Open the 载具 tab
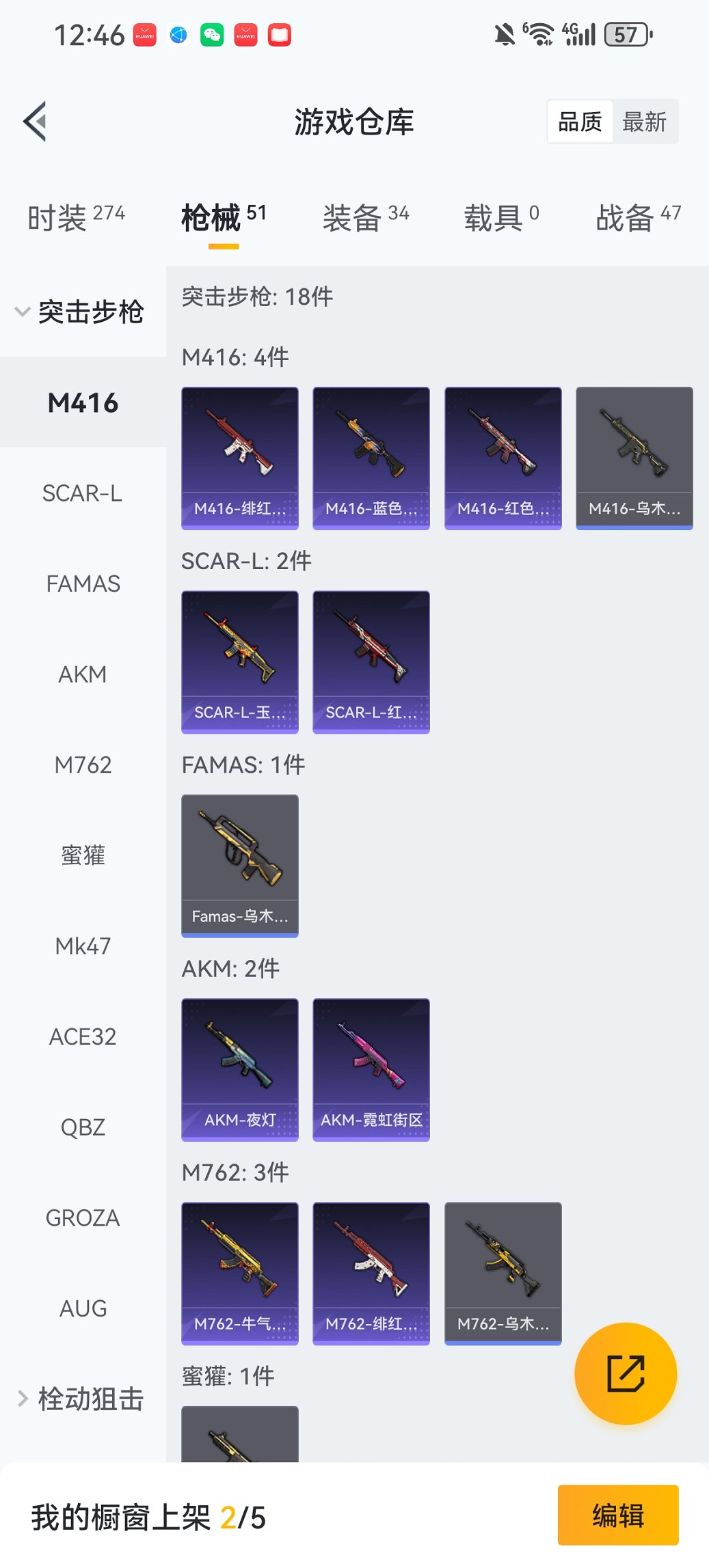The height and width of the screenshot is (1568, 709). coord(501,217)
